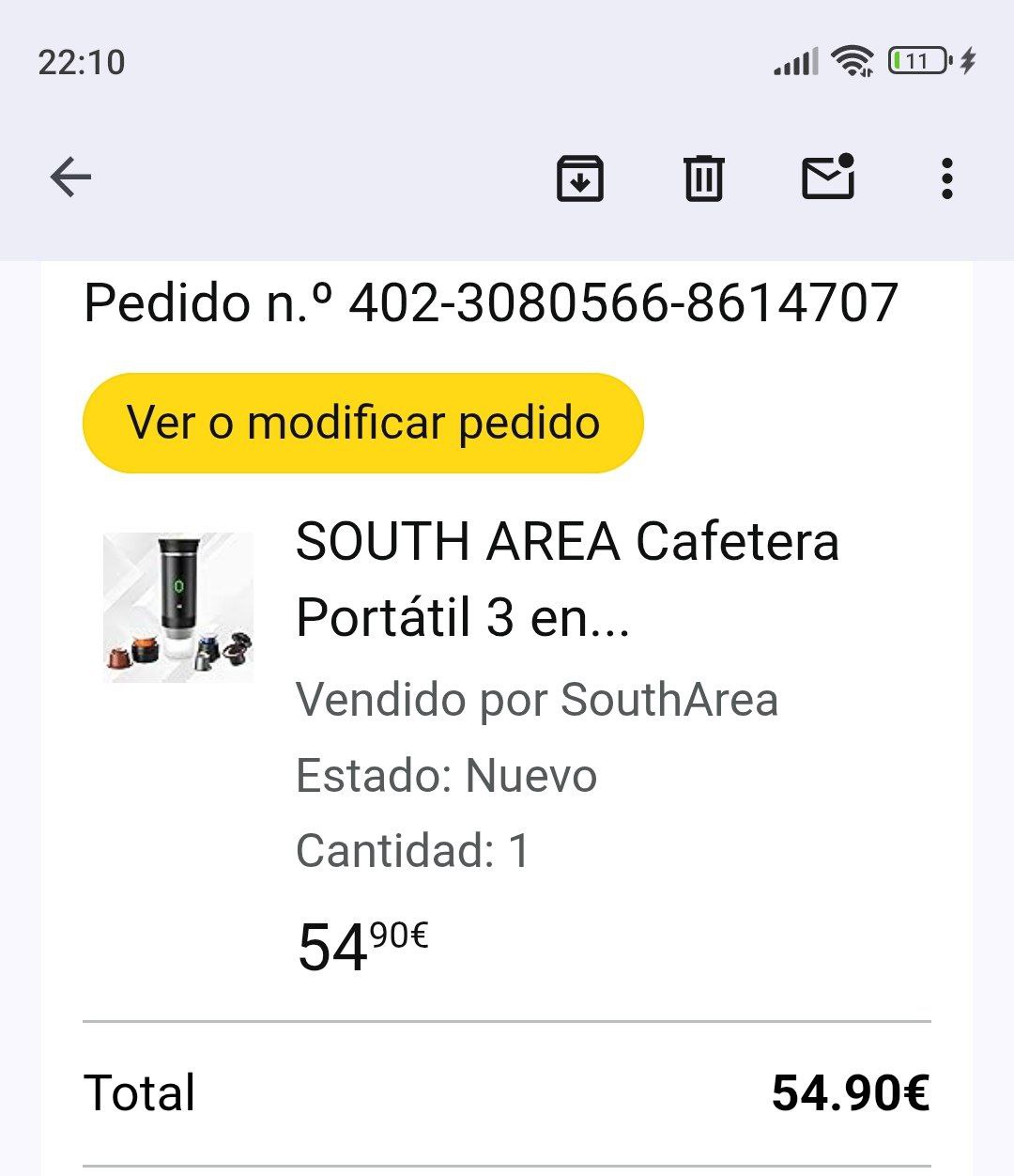The height and width of the screenshot is (1176, 1014).
Task: Archive this email
Action: point(580,178)
